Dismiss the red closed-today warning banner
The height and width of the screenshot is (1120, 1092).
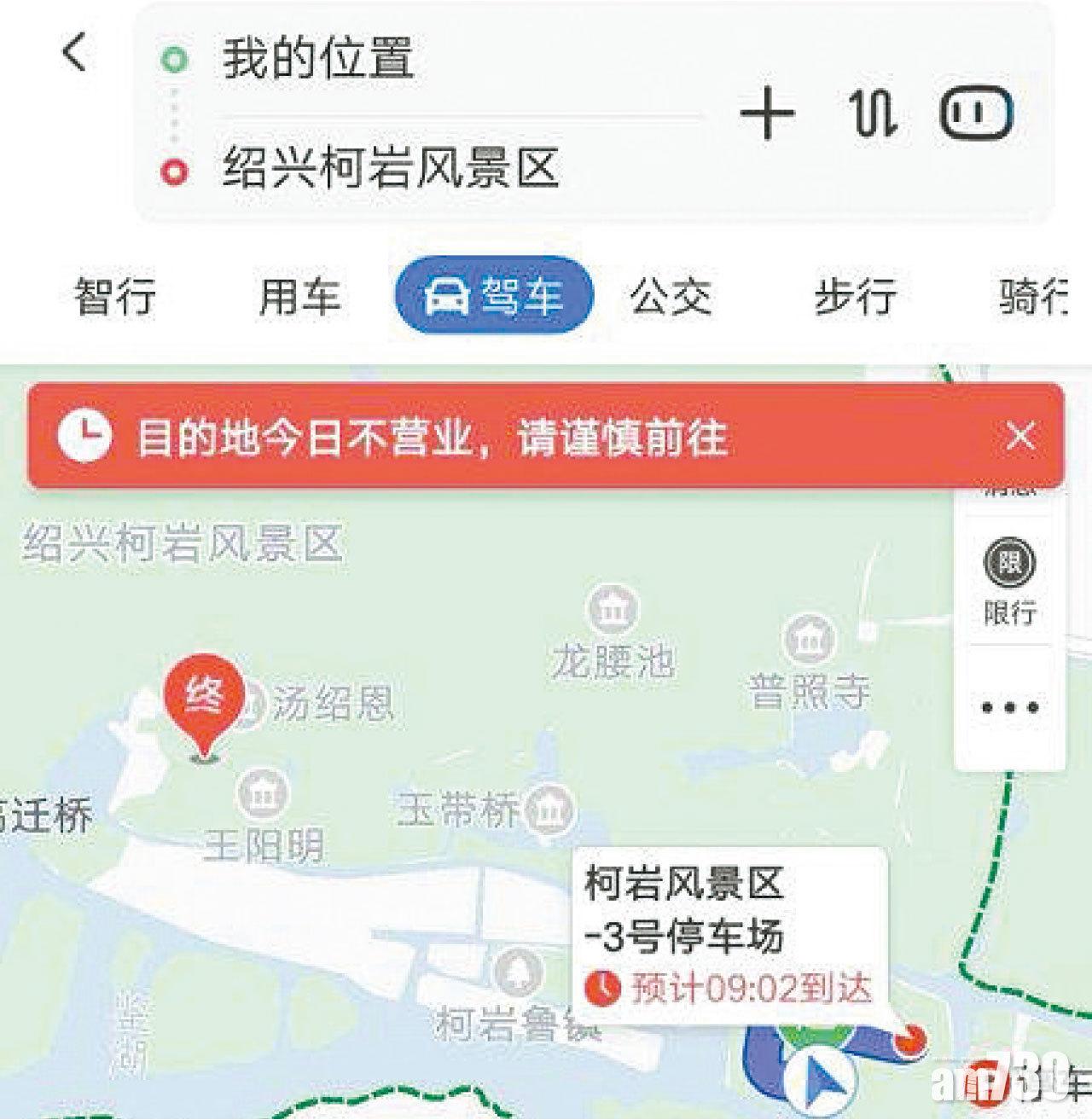(x=1020, y=437)
